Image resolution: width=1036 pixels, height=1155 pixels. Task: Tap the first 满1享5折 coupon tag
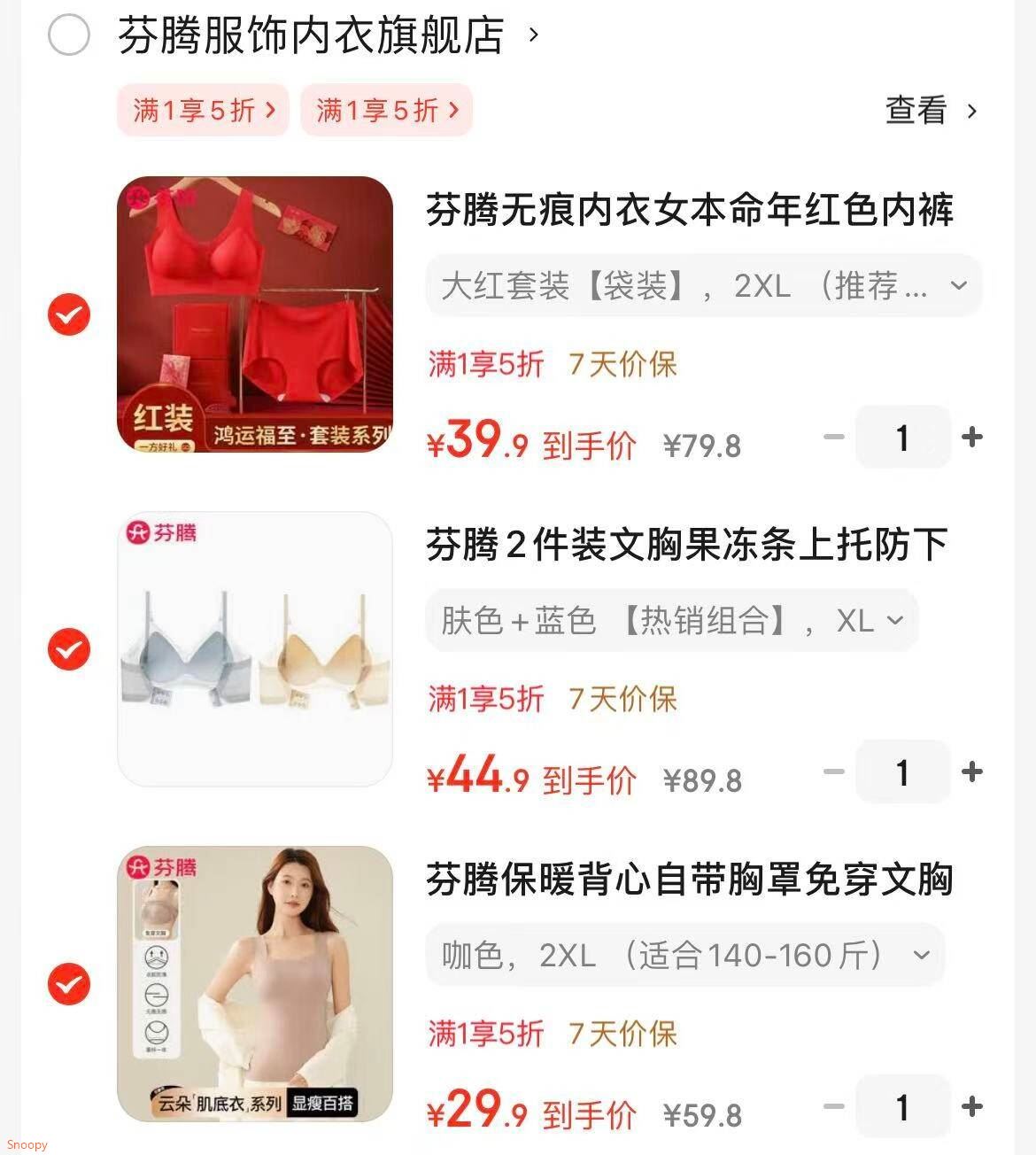pos(202,110)
